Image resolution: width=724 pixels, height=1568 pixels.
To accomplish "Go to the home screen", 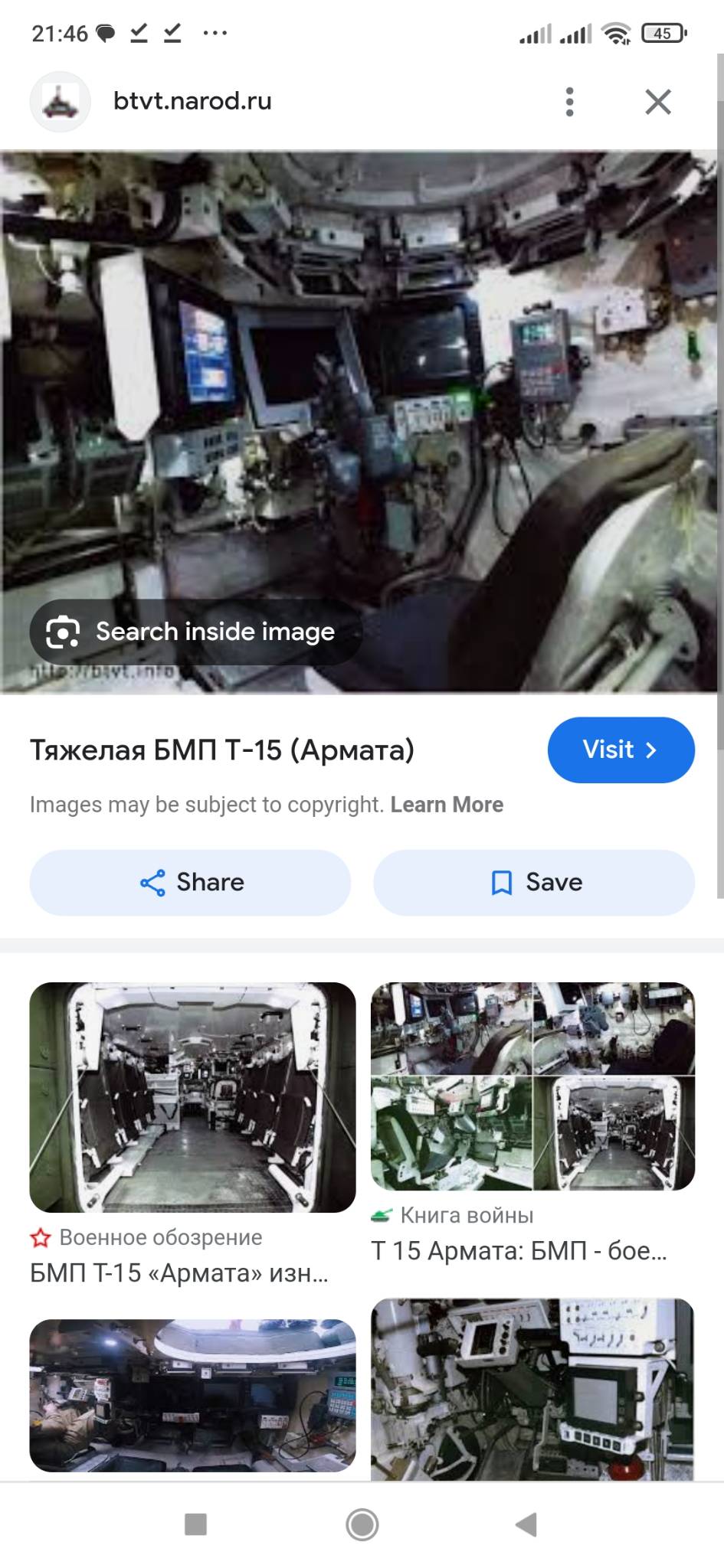I will [x=362, y=1524].
